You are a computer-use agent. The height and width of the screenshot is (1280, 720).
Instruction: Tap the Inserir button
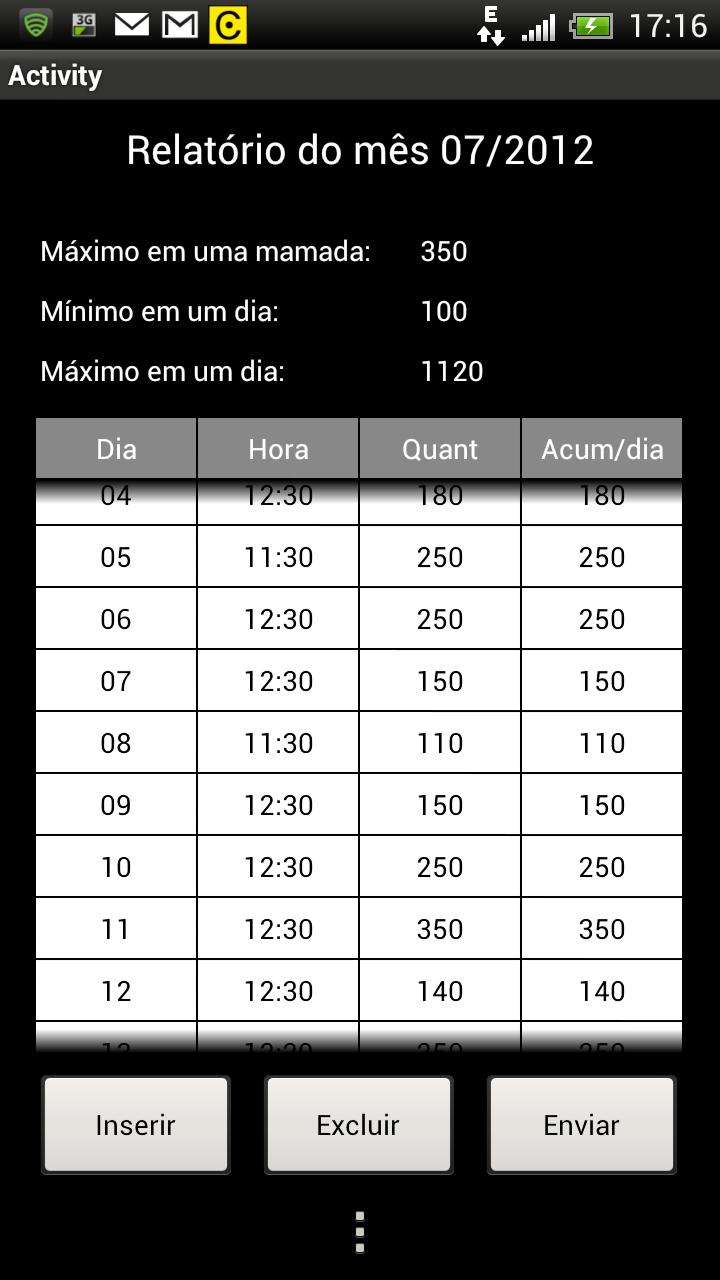136,1125
